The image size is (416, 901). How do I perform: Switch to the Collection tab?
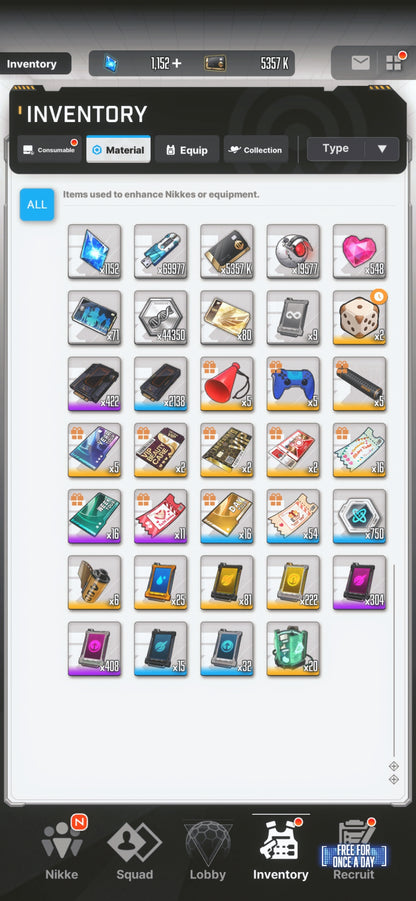click(x=256, y=149)
